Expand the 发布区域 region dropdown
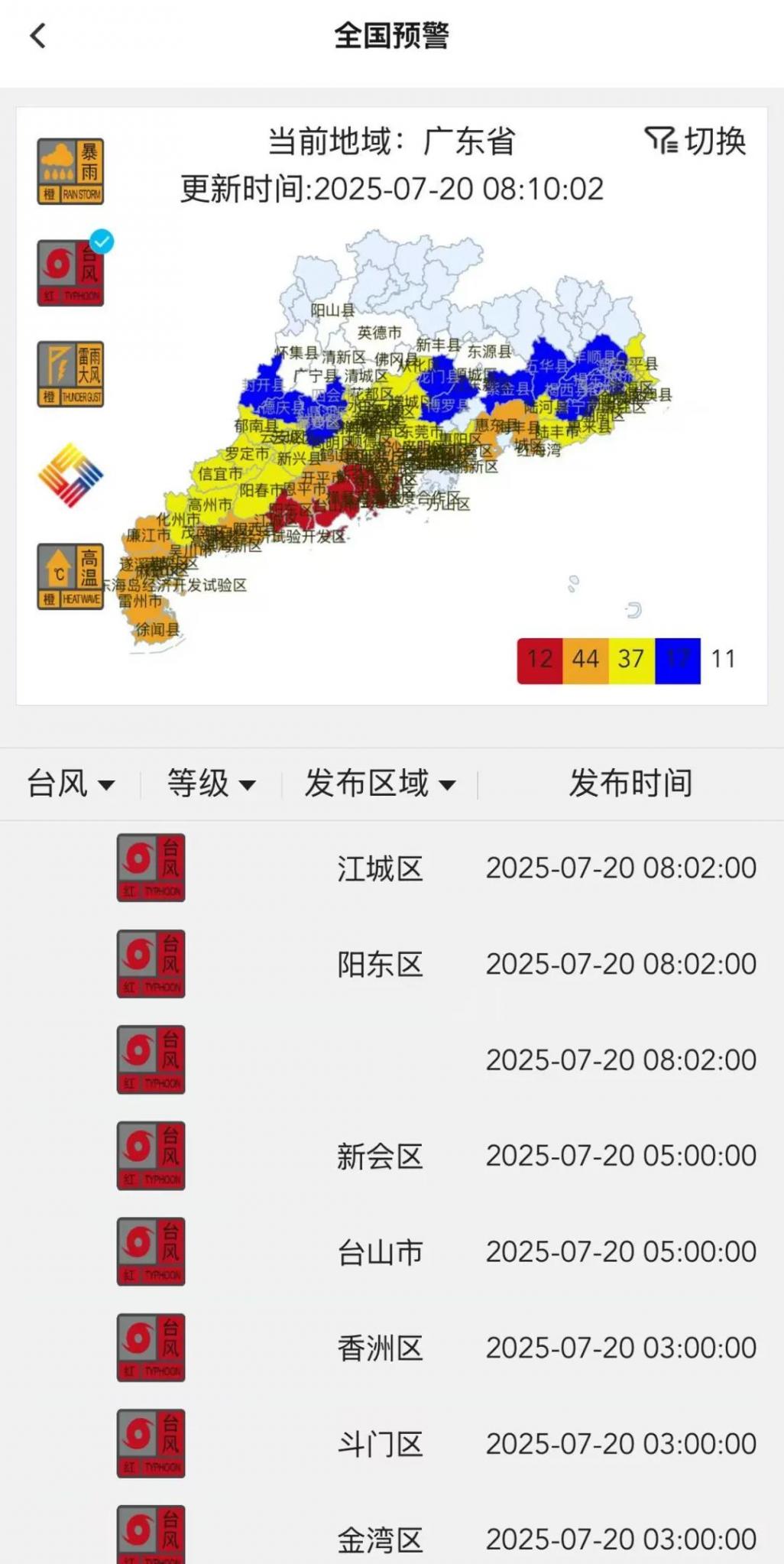The height and width of the screenshot is (1564, 784). click(x=380, y=784)
